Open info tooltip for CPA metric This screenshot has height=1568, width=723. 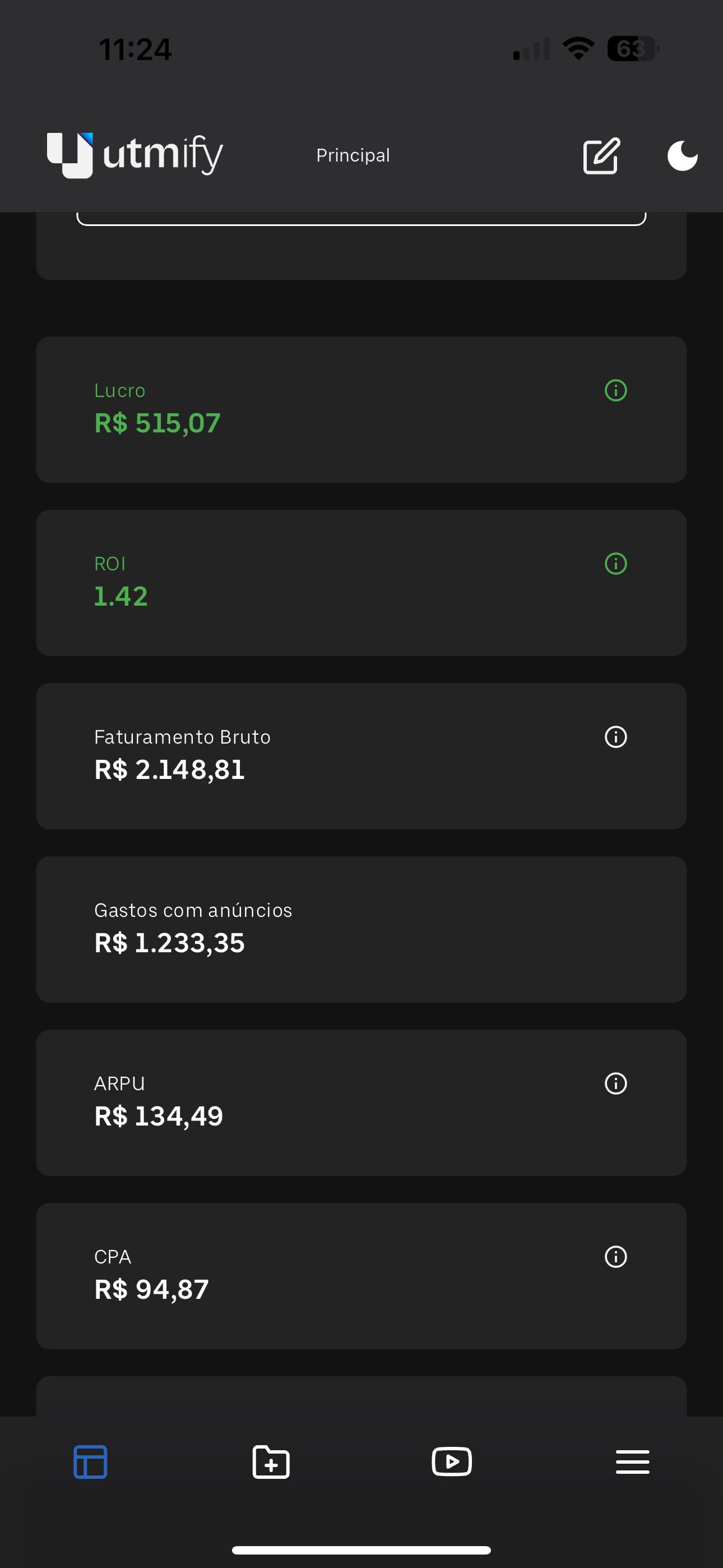tap(615, 1257)
